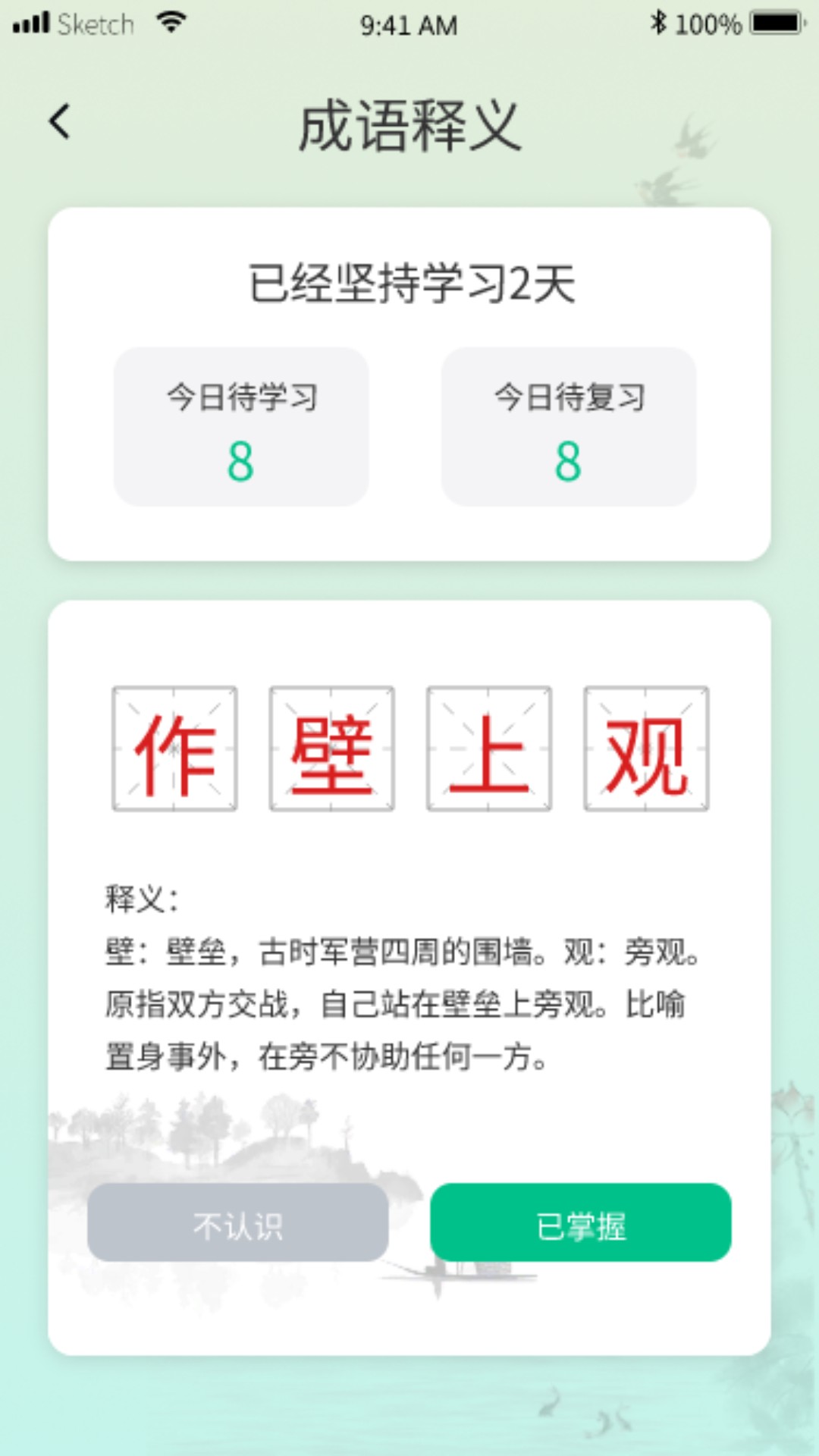Tap the number 8 under 今日待学习

click(x=241, y=461)
